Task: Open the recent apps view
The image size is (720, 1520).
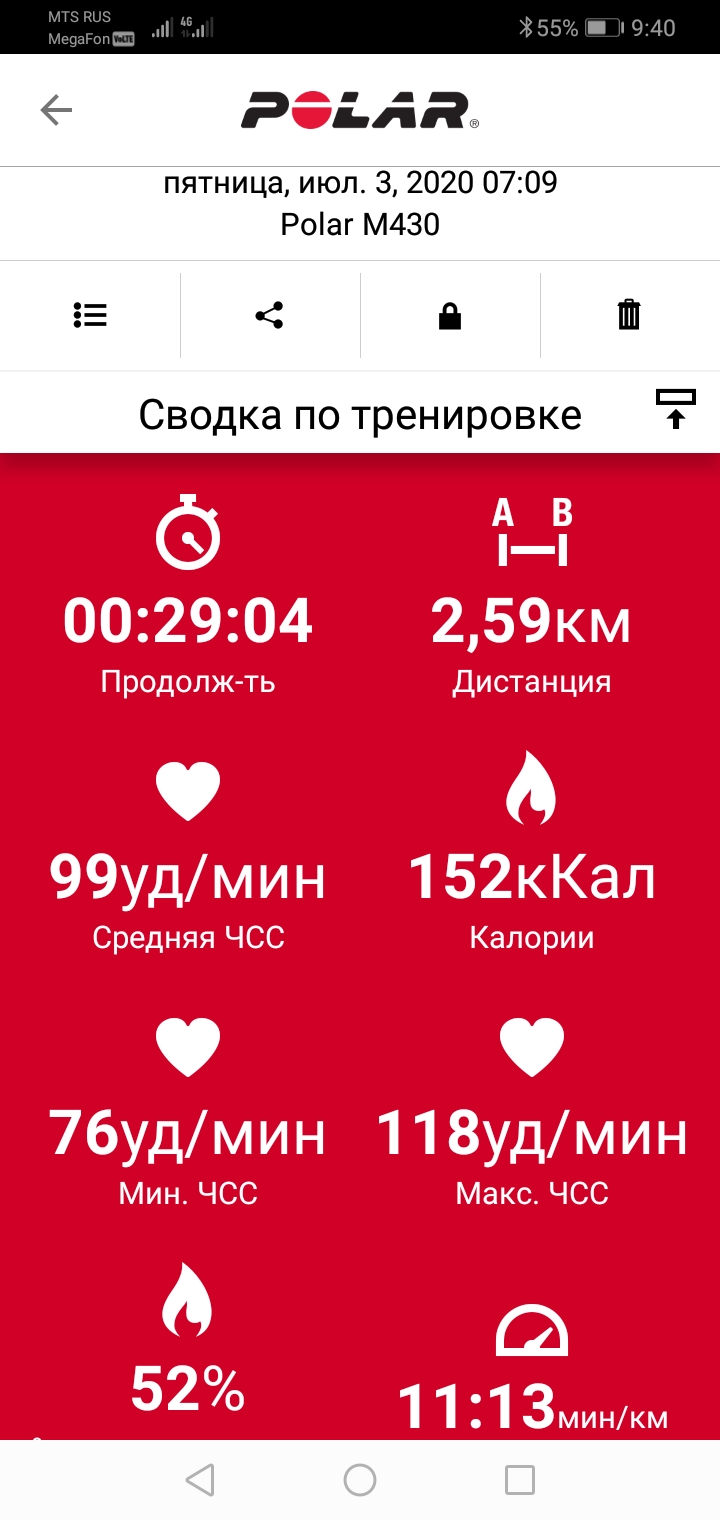Action: pos(520,1479)
